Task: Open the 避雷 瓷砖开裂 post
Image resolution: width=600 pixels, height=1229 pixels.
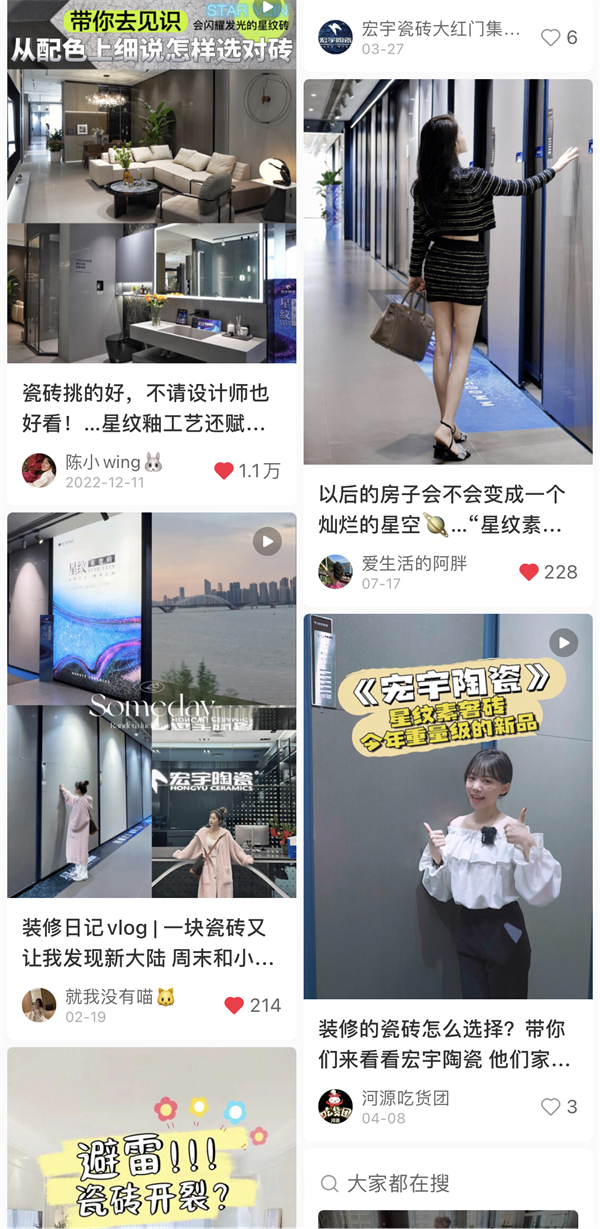Action: (152, 1140)
